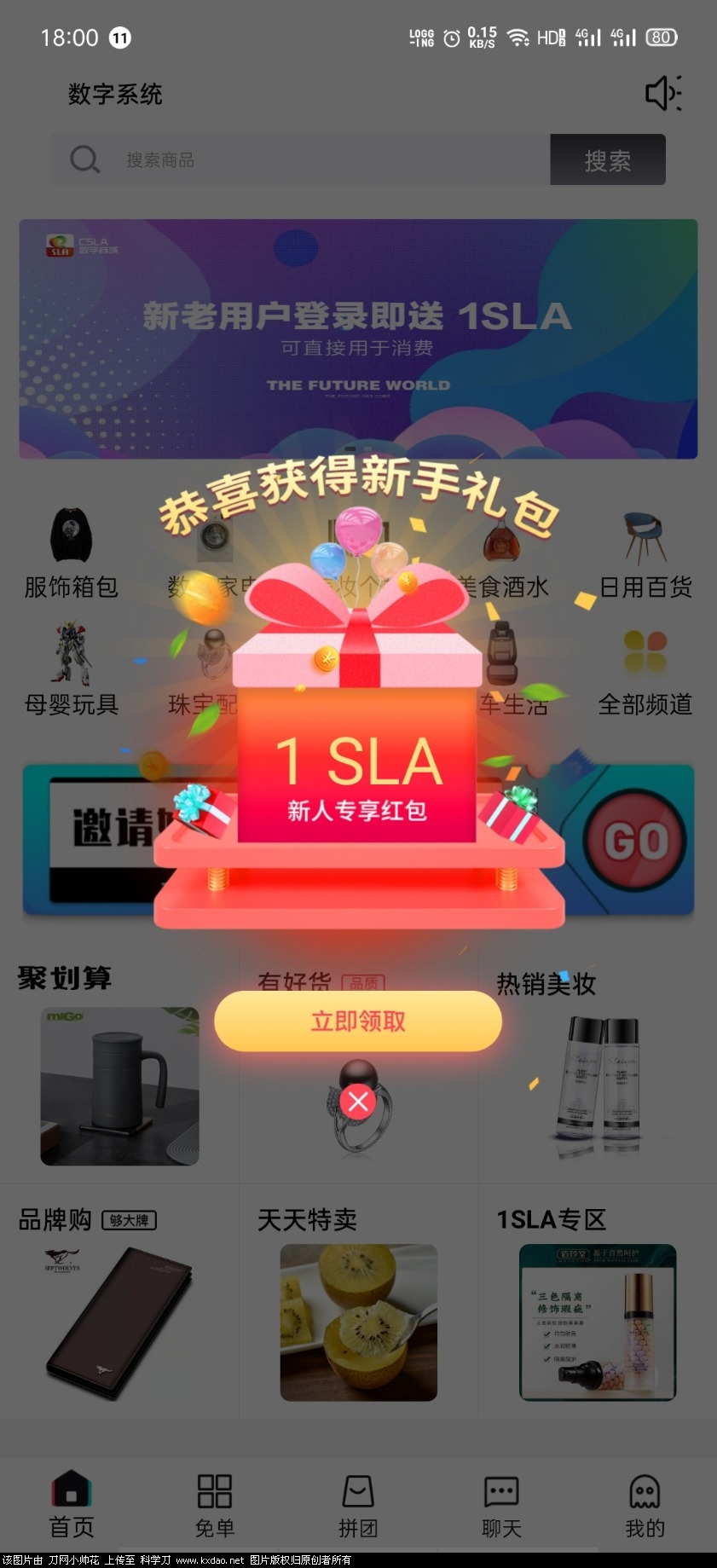The image size is (717, 1568).
Task: Tap the 搜索 search button
Action: (x=607, y=159)
